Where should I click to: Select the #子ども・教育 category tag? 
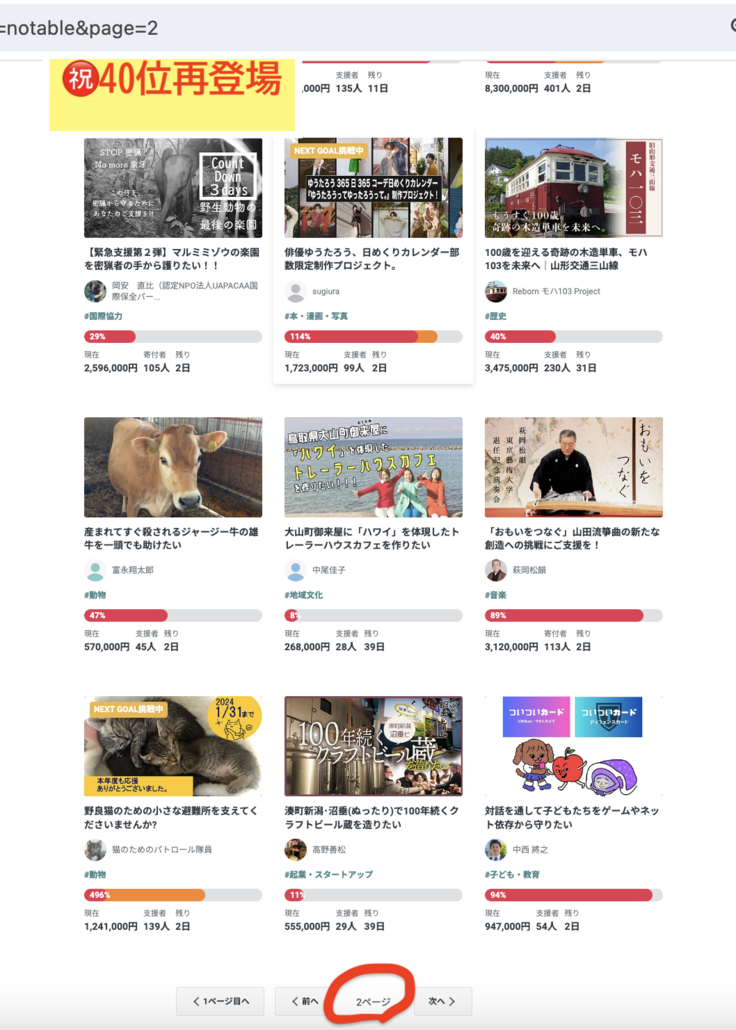[x=512, y=874]
